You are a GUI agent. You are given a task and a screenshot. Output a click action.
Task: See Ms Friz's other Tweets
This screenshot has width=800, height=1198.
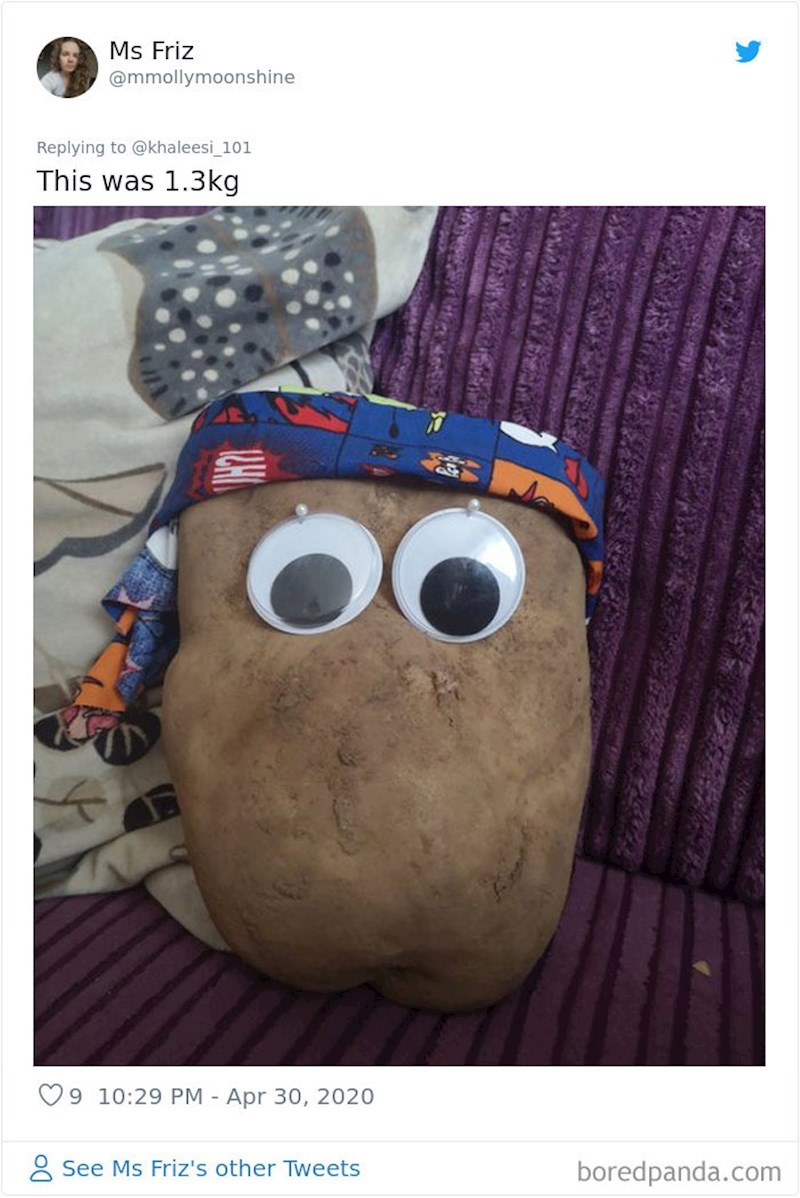[x=210, y=1168]
